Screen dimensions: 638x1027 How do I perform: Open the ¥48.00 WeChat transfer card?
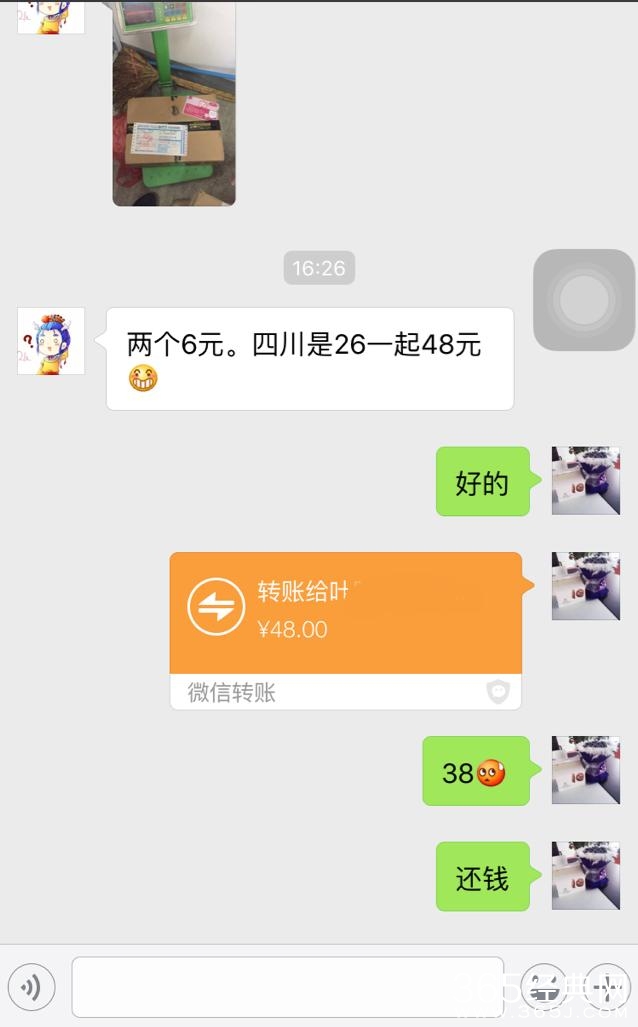(x=345, y=630)
